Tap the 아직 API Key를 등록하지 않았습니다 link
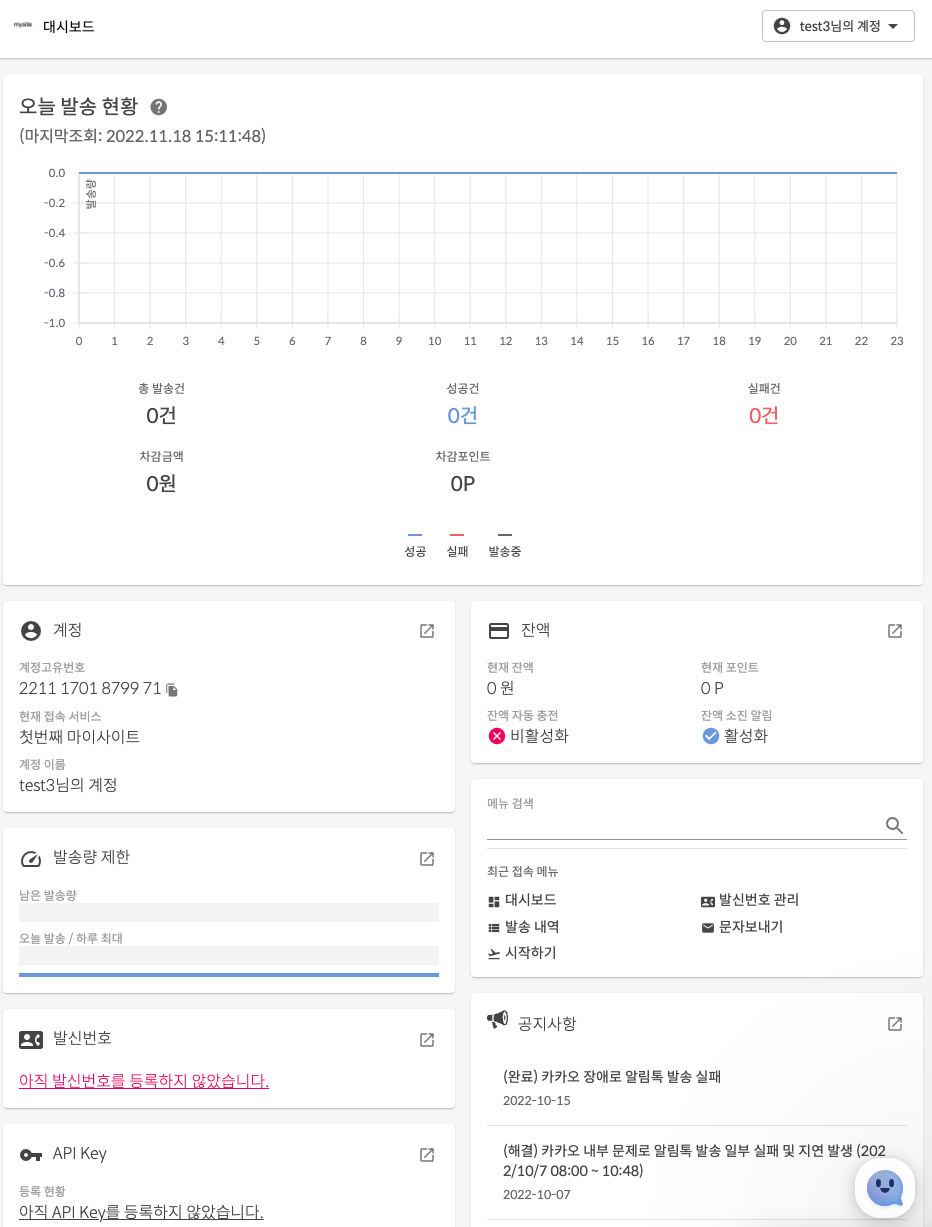932x1227 pixels. (141, 1212)
